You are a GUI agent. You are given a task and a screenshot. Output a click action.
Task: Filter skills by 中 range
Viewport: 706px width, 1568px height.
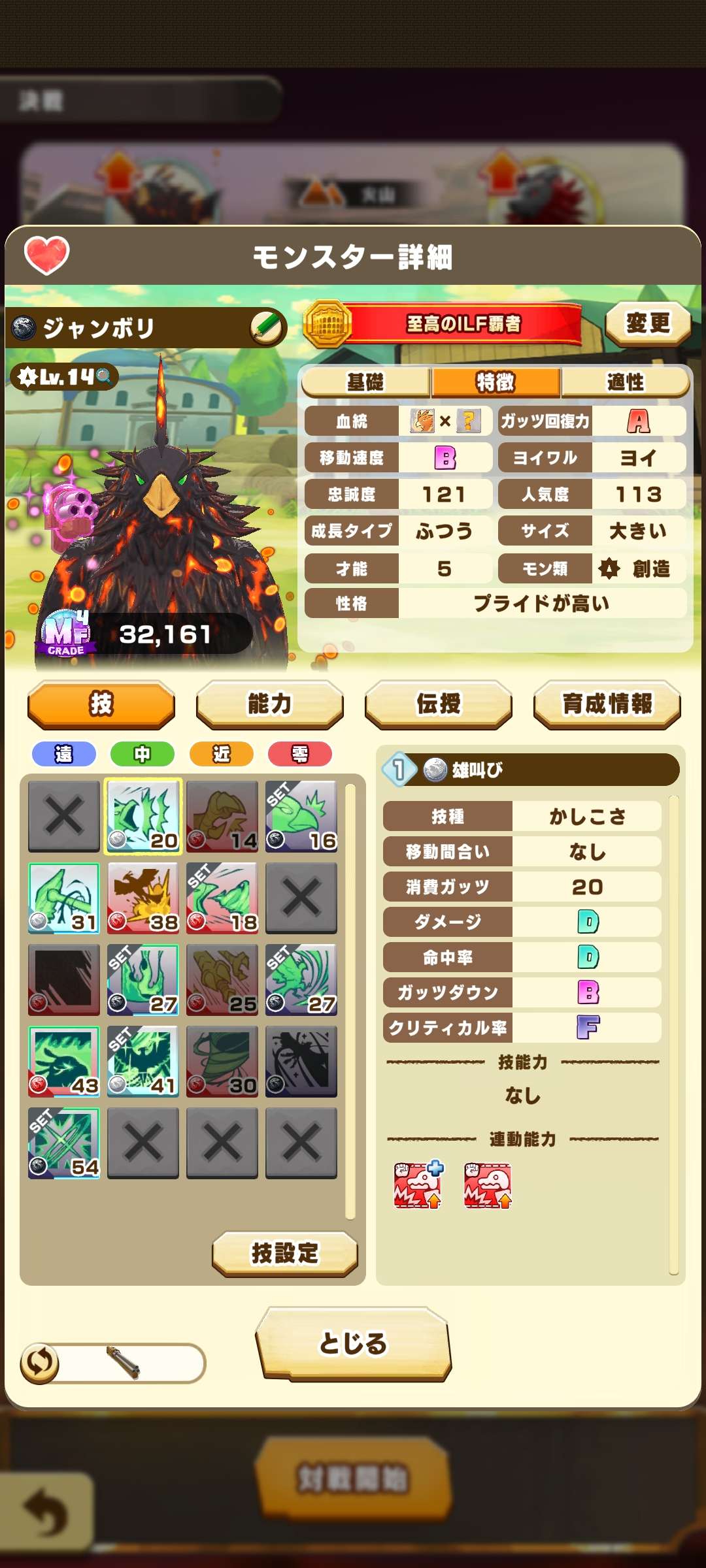[x=143, y=754]
